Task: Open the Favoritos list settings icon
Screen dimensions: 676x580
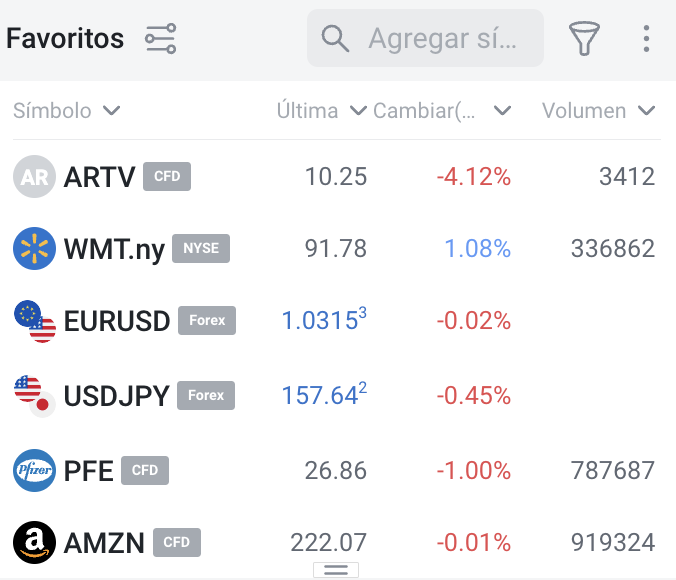Action: pos(160,39)
